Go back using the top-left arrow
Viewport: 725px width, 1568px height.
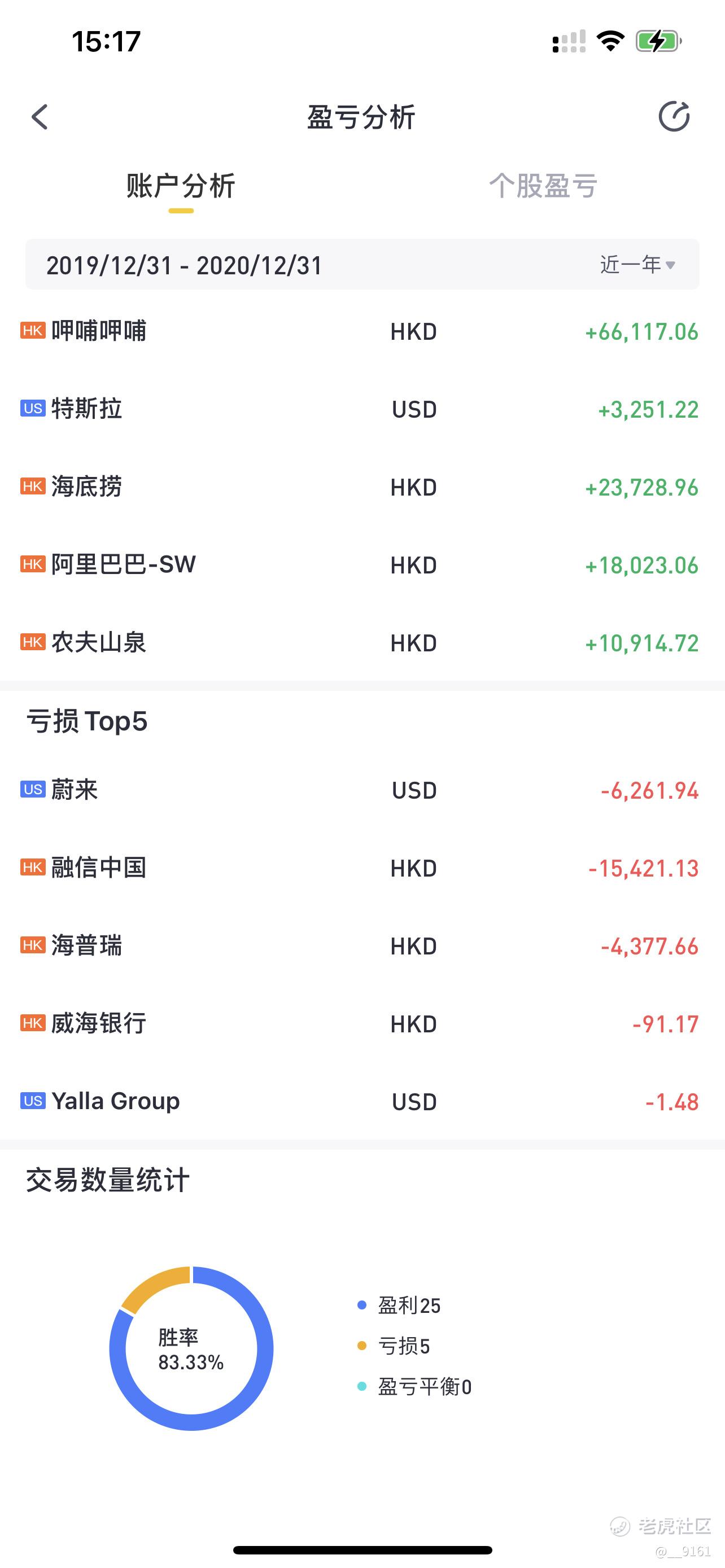click(40, 116)
